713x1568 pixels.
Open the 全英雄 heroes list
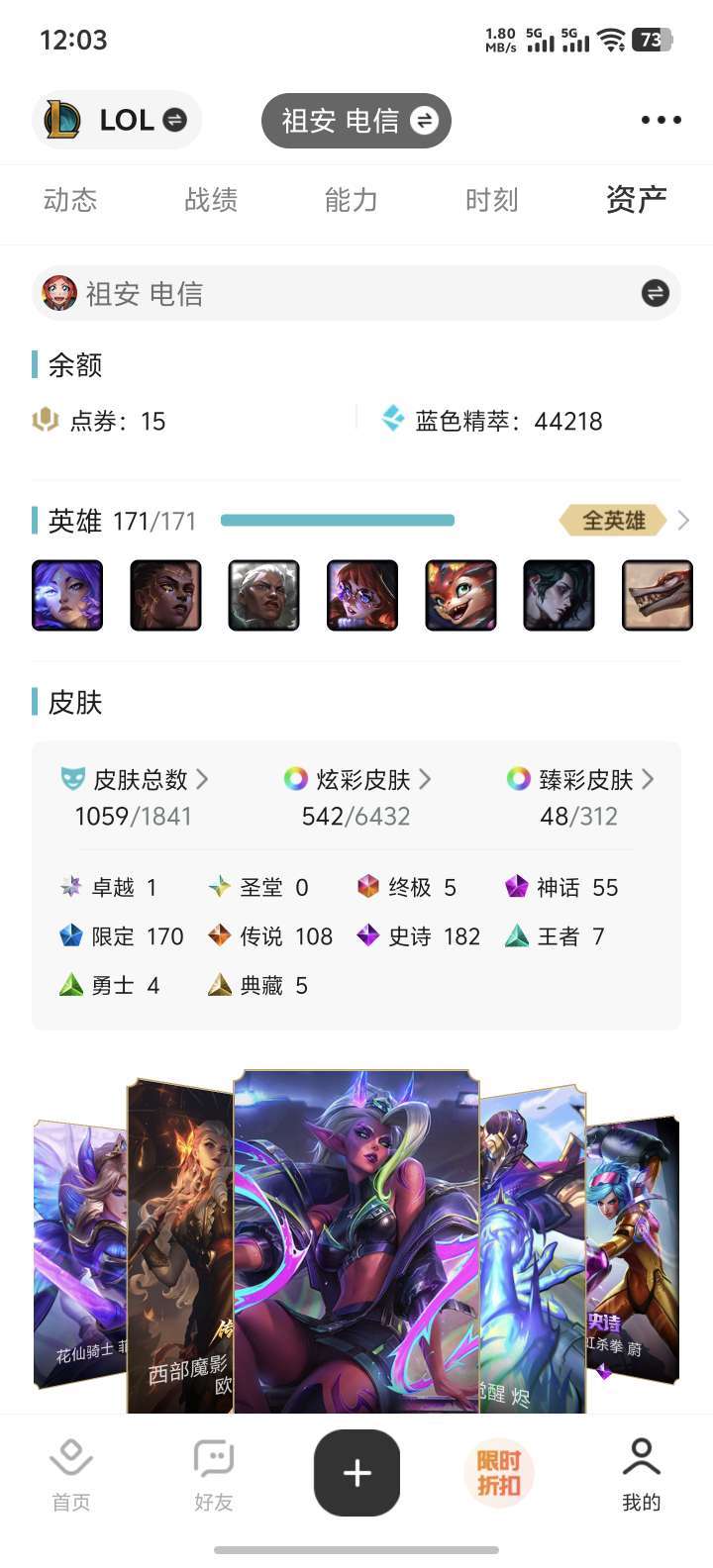point(624,521)
